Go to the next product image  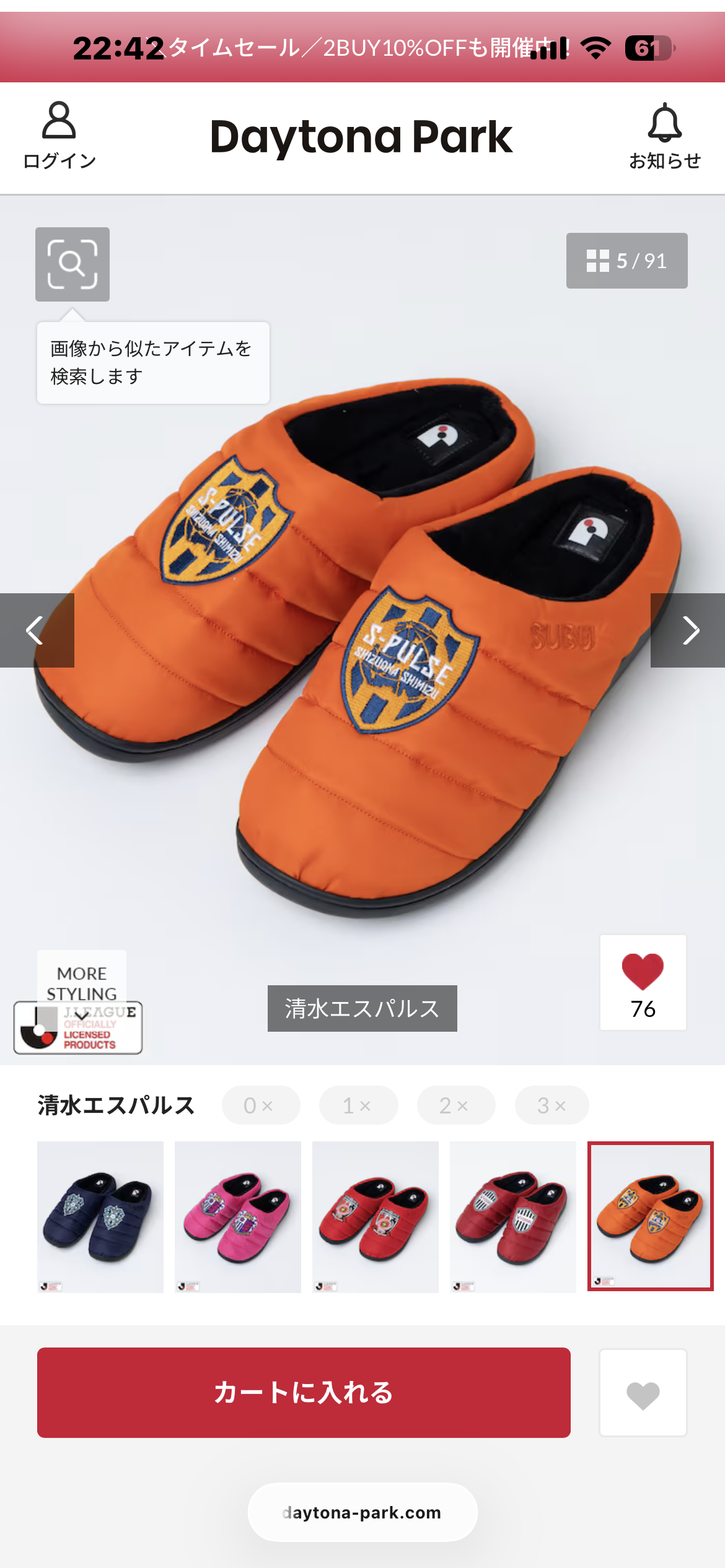tap(688, 630)
